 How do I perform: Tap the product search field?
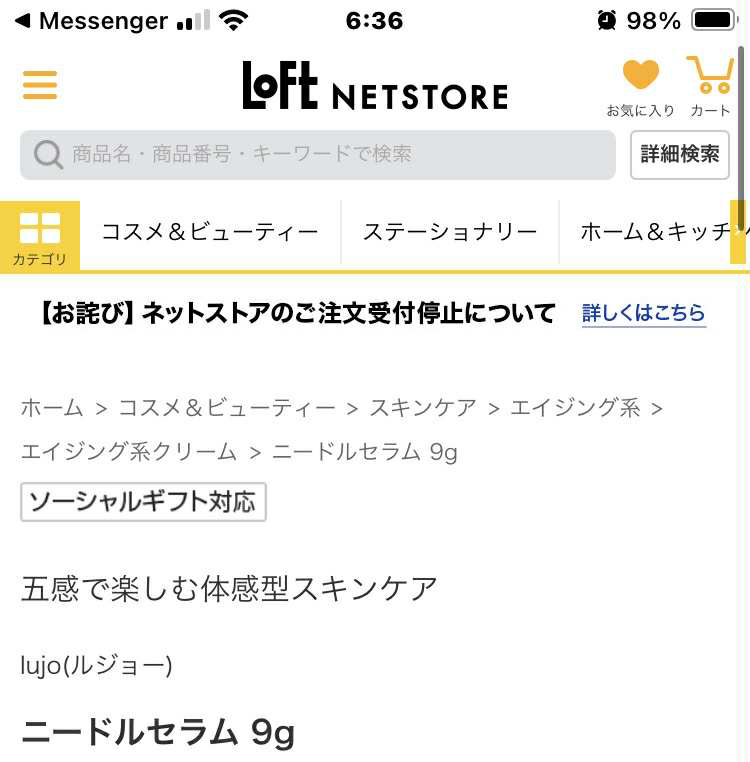pos(318,155)
